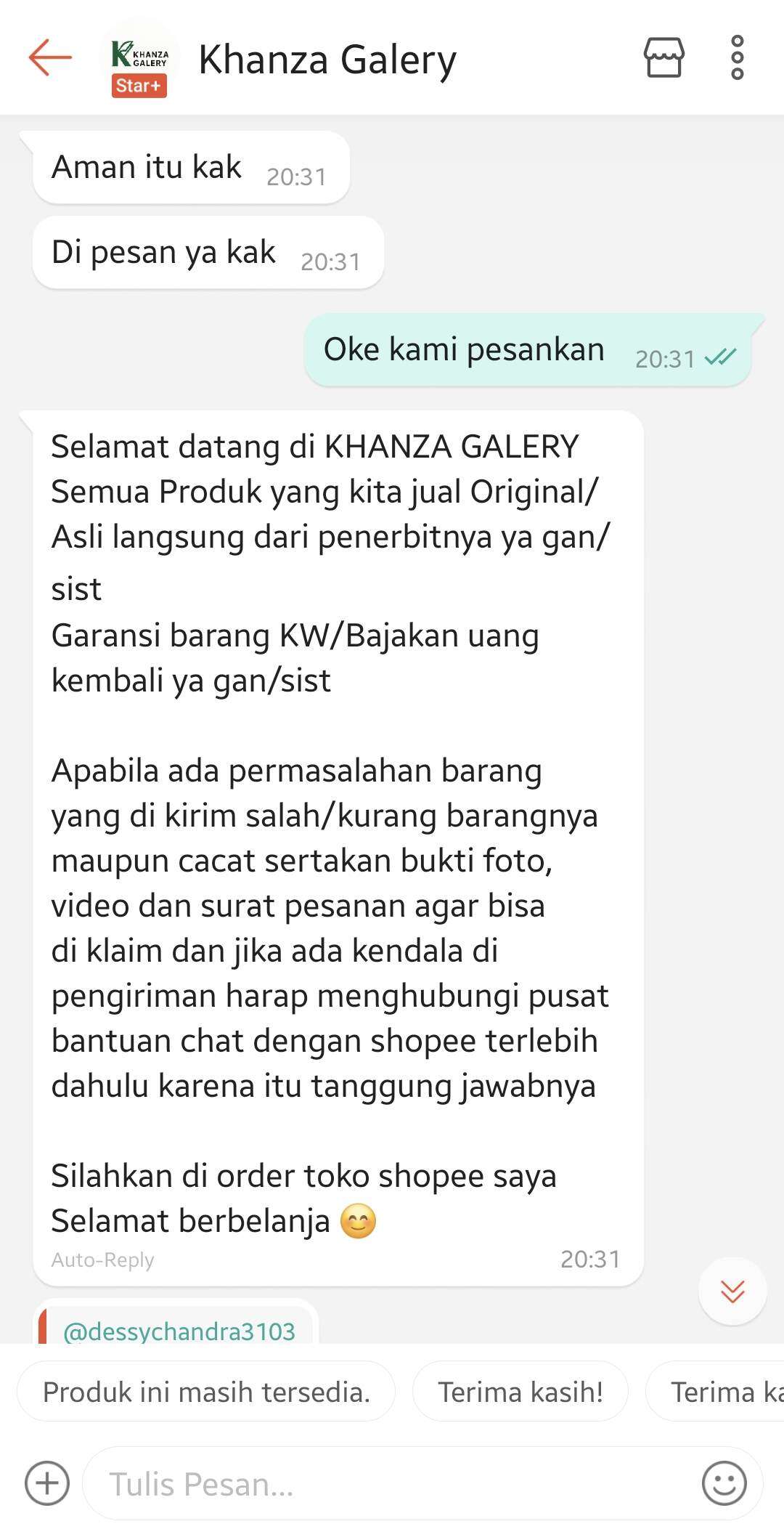784x1537 pixels.
Task: Jump to latest messages with down arrow
Action: click(732, 1291)
